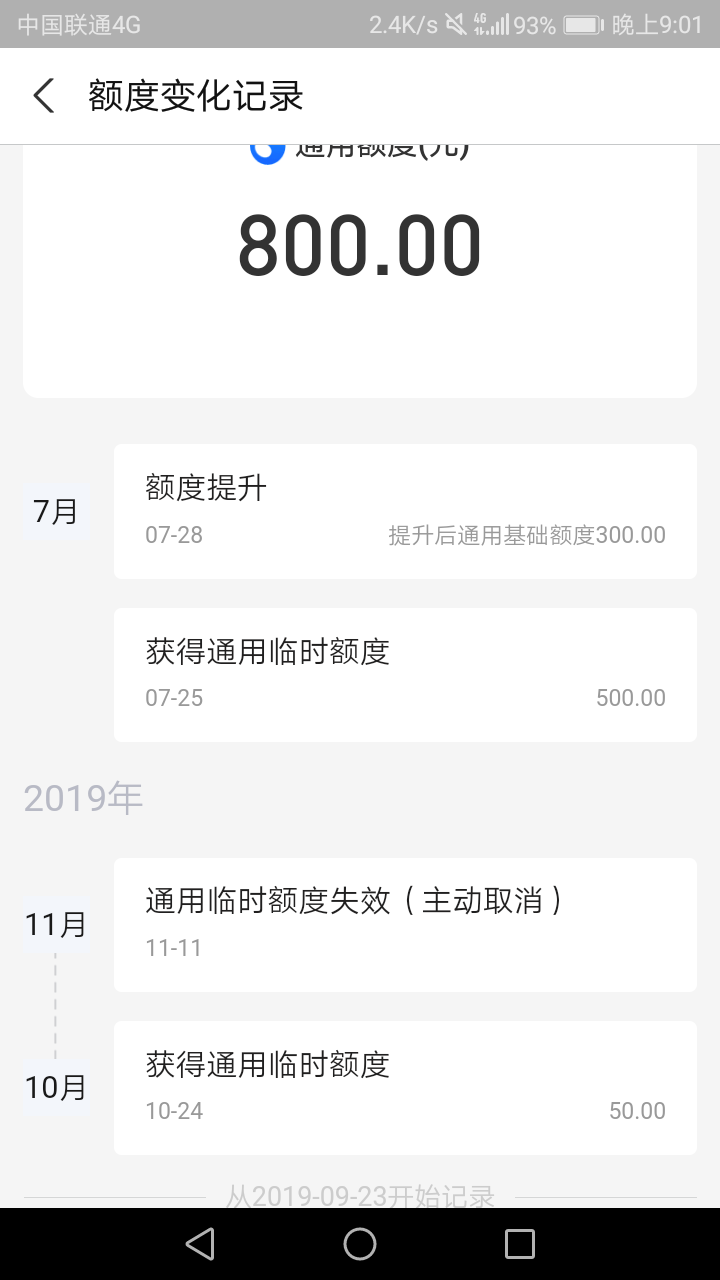Tap the system home button

[x=360, y=1244]
